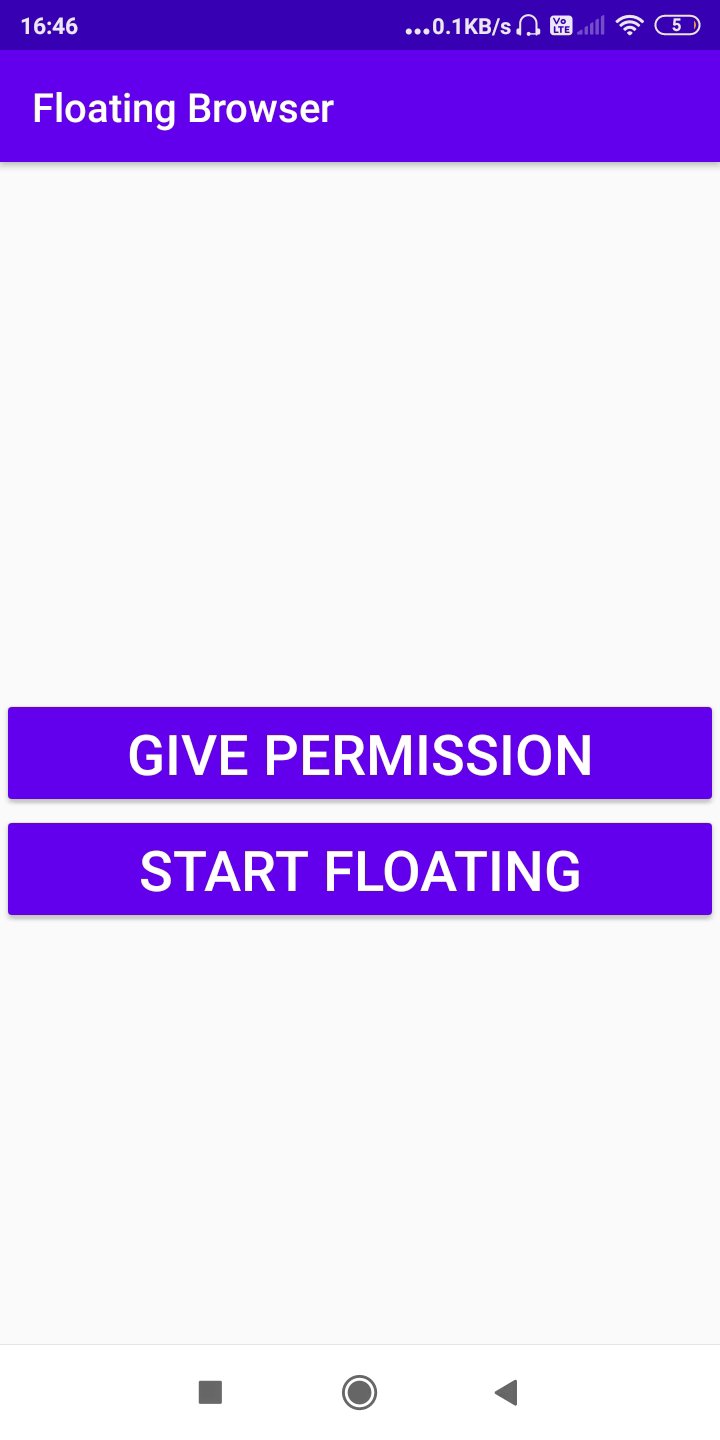Tap the home button between recents and back
This screenshot has width=720, height=1440.
360,1391
